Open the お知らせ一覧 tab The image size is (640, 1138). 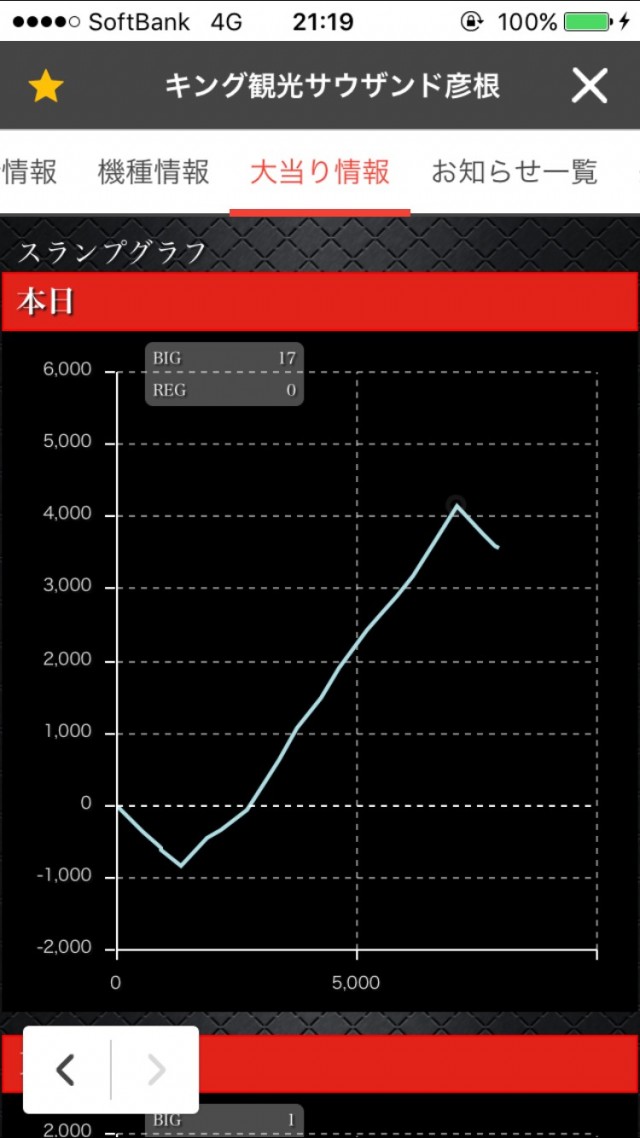pos(514,172)
